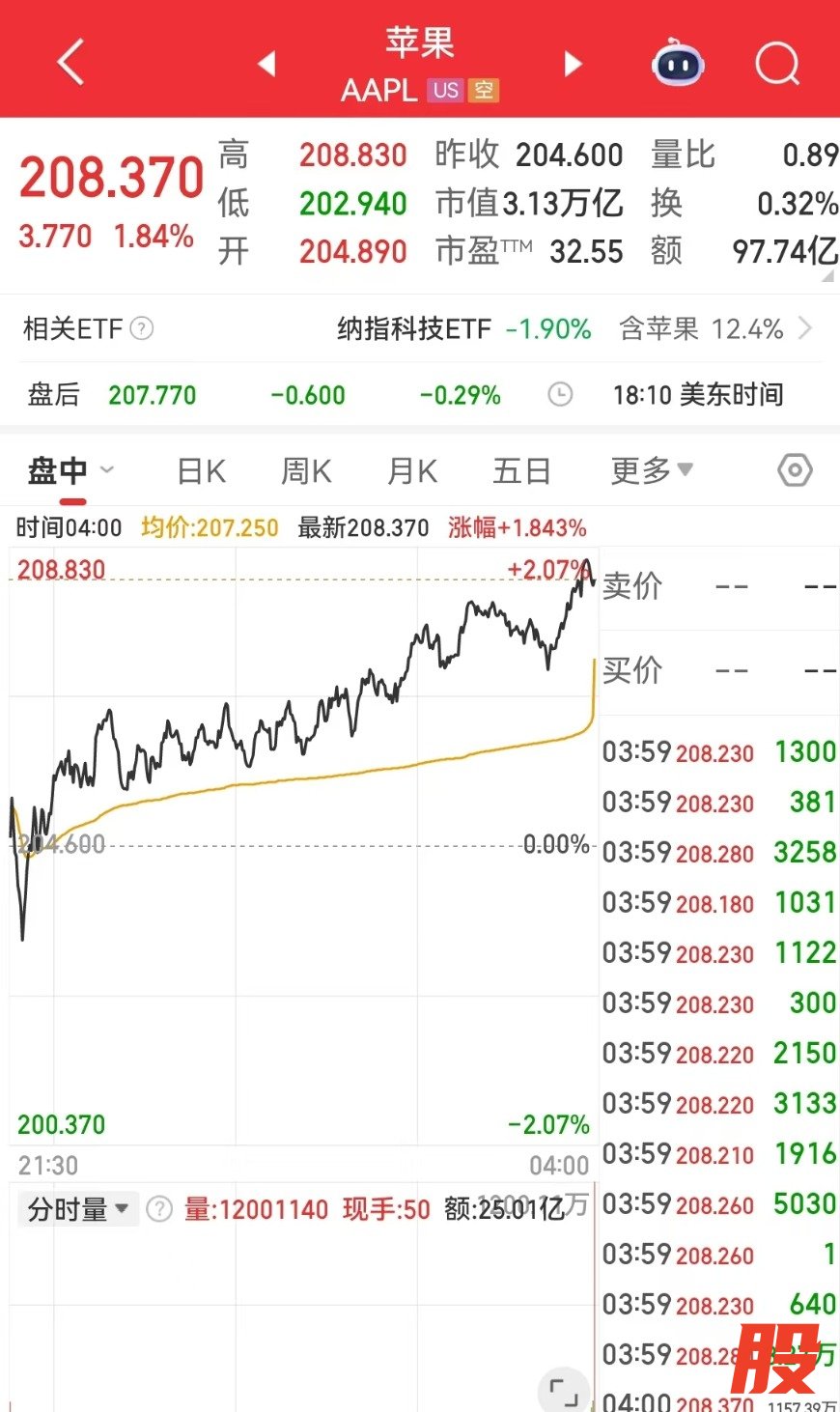840x1412 pixels.
Task: Tap the help icon beside 分时量
Action: click(159, 1209)
